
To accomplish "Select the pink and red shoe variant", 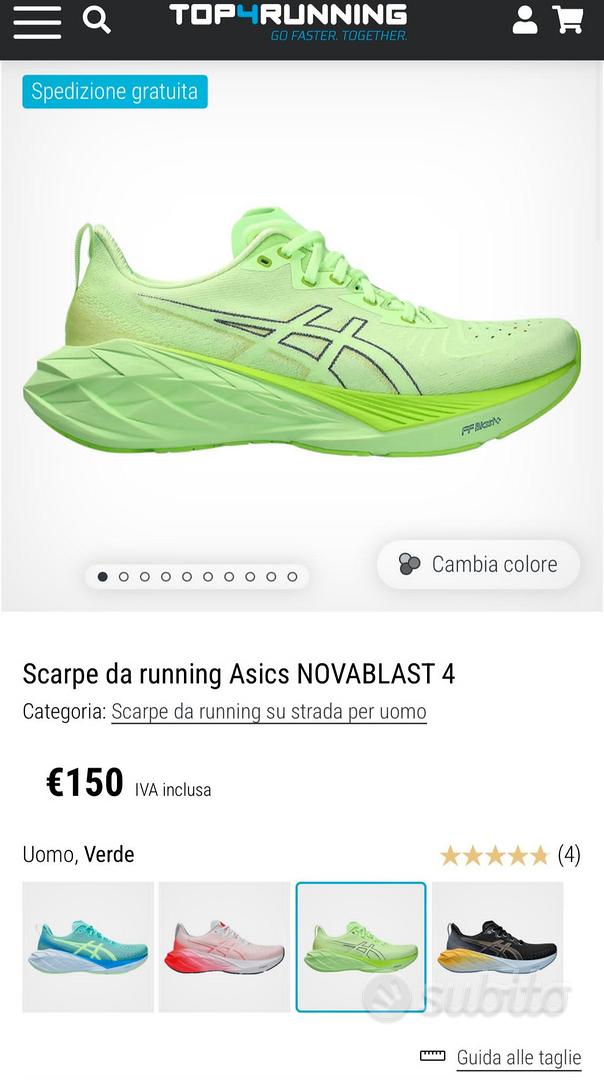I will (225, 947).
